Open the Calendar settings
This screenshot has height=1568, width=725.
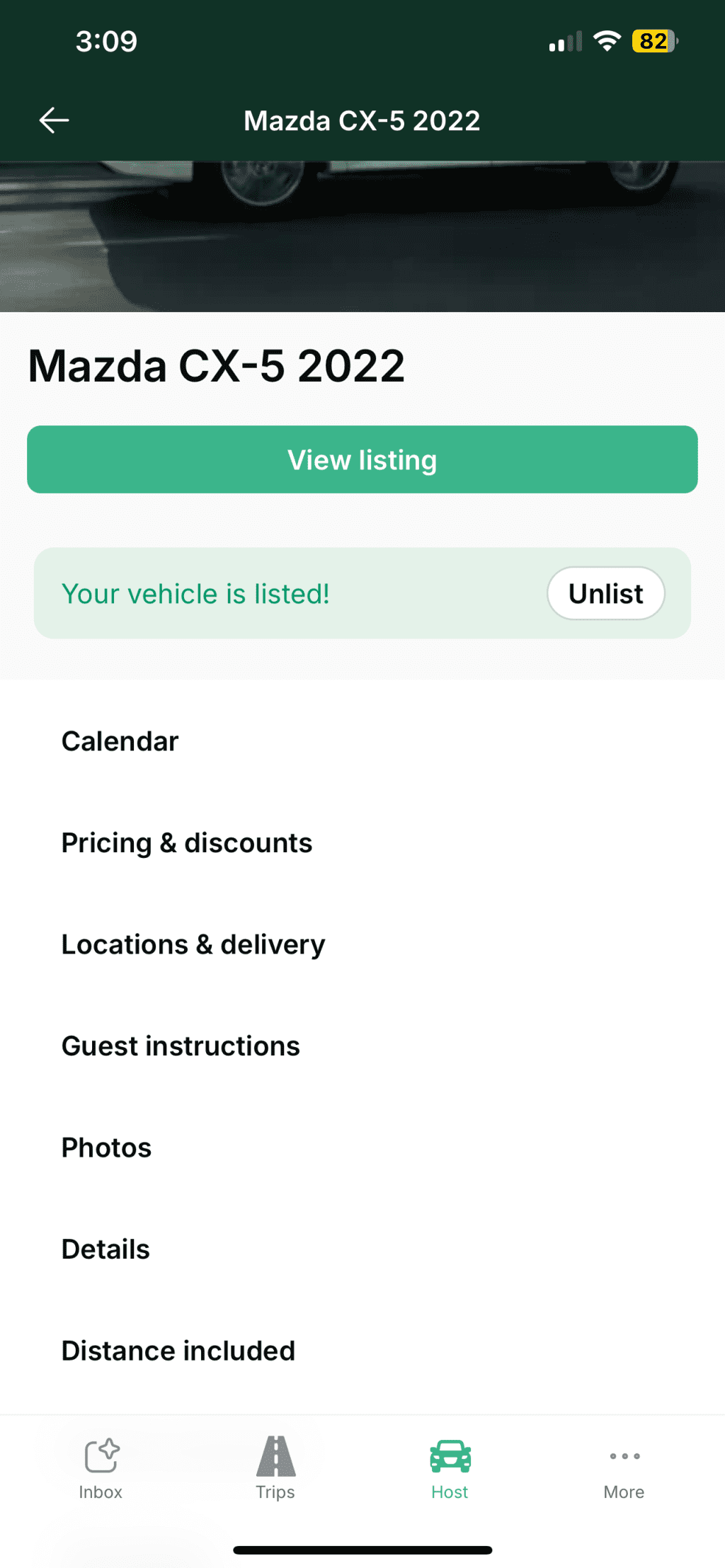click(x=362, y=741)
